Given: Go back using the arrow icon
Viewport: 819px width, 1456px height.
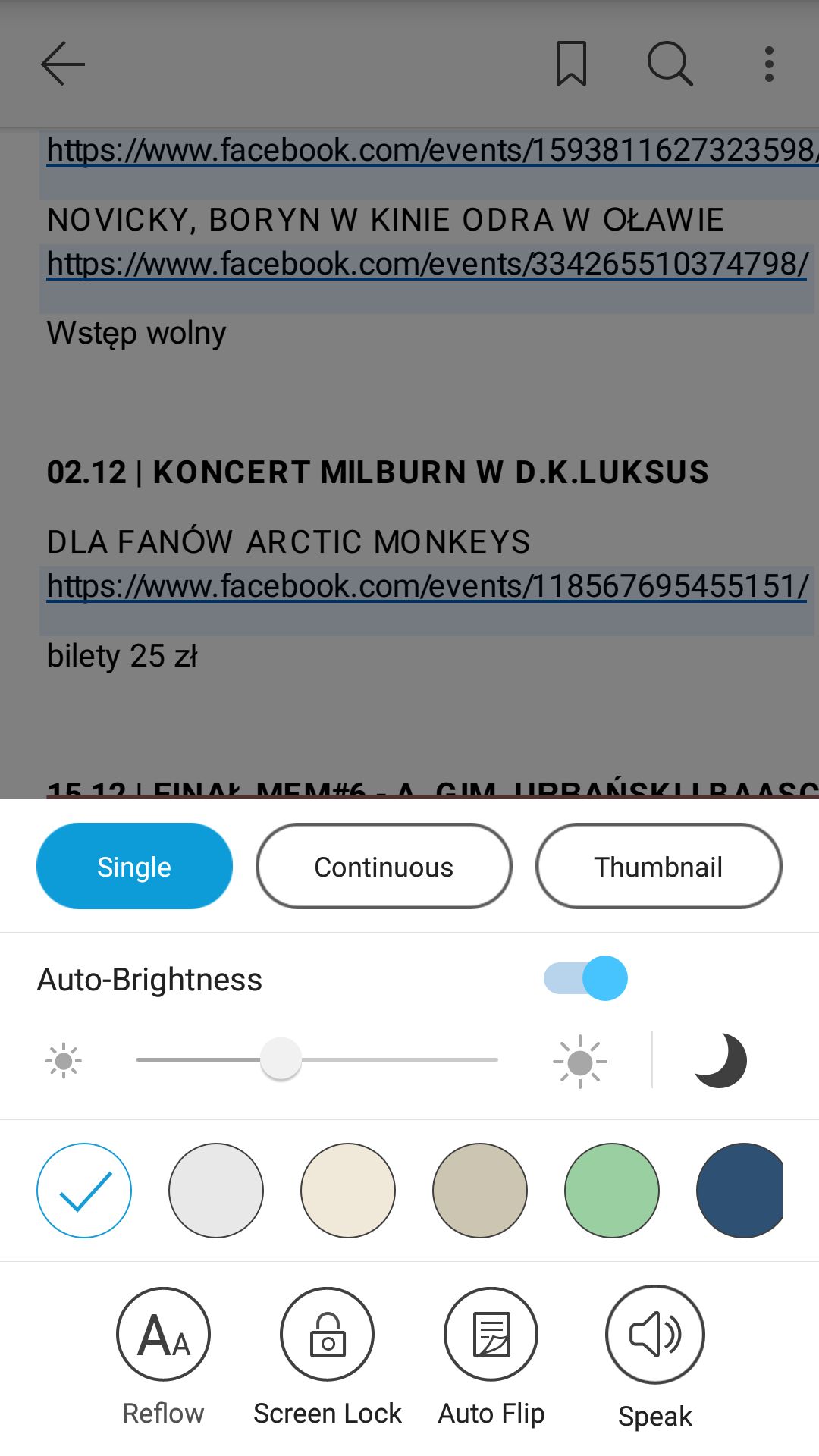Looking at the screenshot, I should tap(63, 64).
